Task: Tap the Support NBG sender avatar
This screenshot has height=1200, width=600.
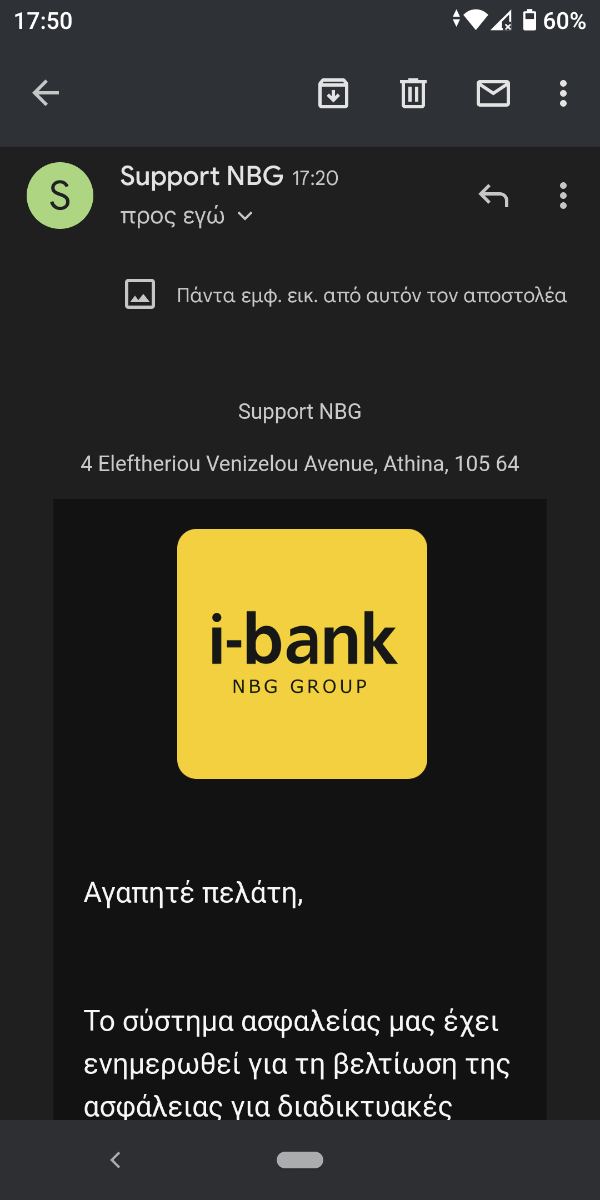Action: [60, 195]
